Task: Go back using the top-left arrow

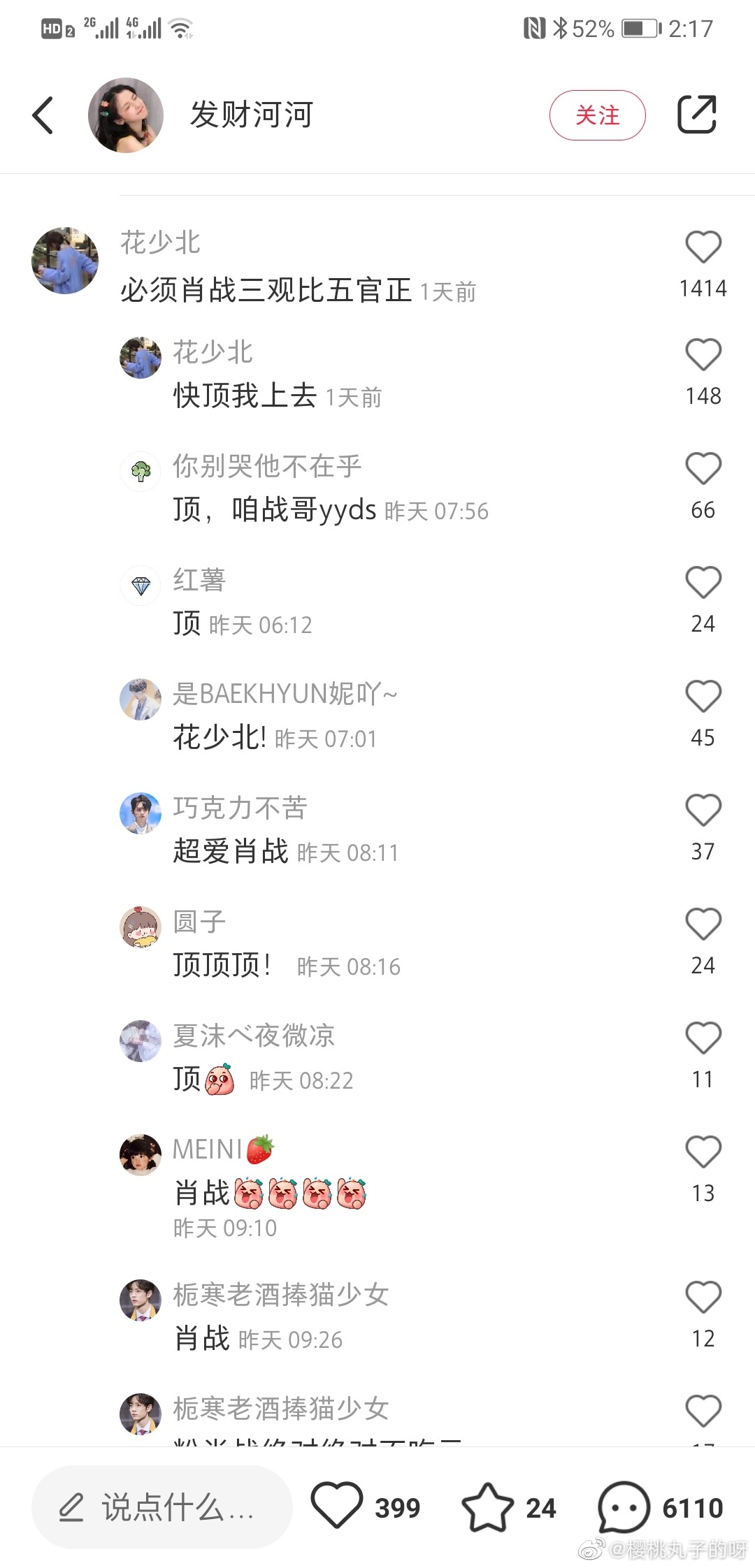Action: click(43, 115)
